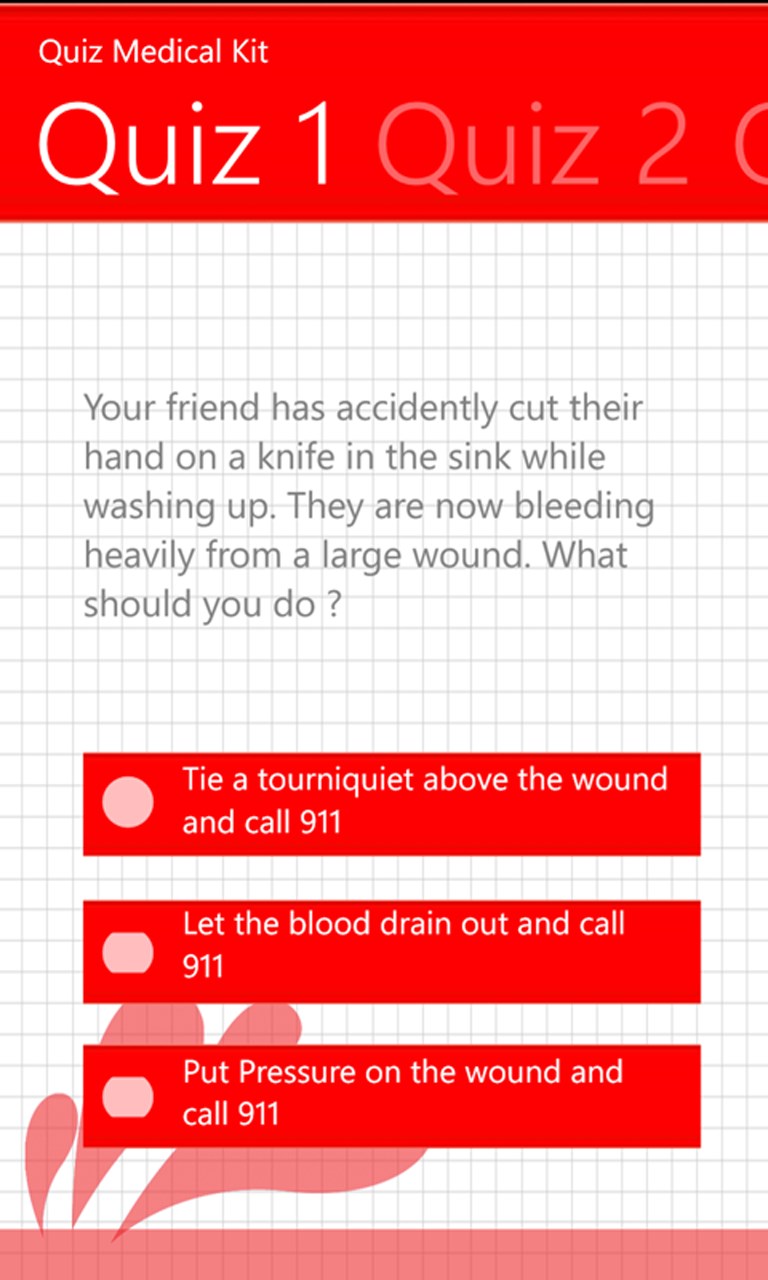Viewport: 768px width, 1280px height.
Task: Select the circular option marker in the first answer
Action: pos(127,801)
